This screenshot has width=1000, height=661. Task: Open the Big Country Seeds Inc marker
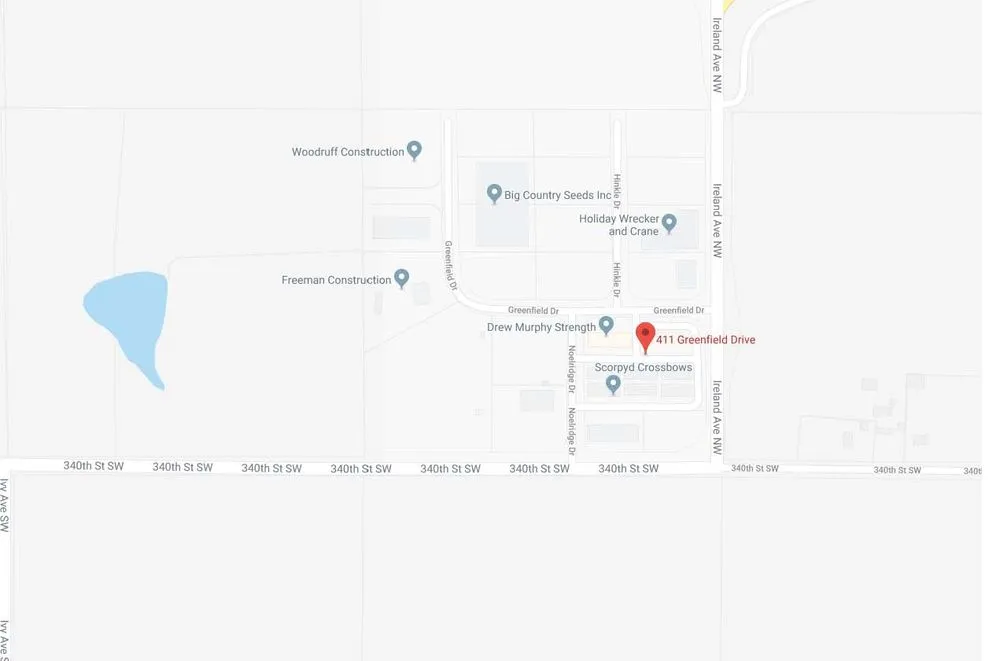pos(493,194)
